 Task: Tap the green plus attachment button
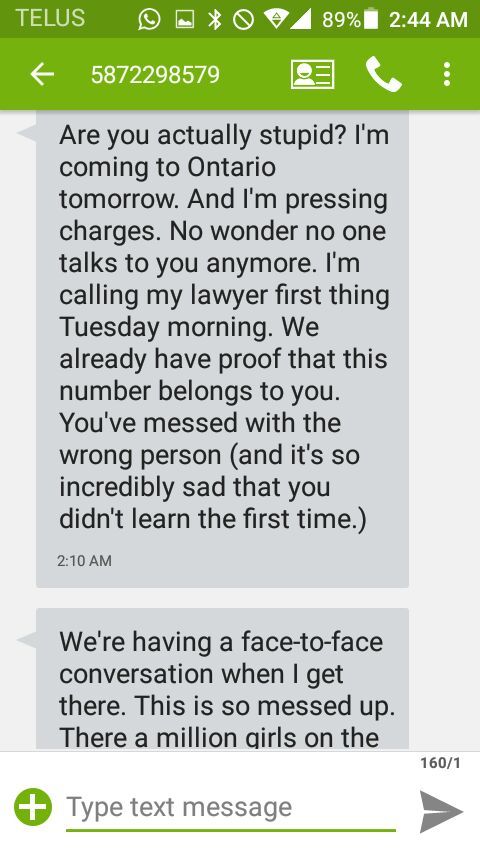33,807
